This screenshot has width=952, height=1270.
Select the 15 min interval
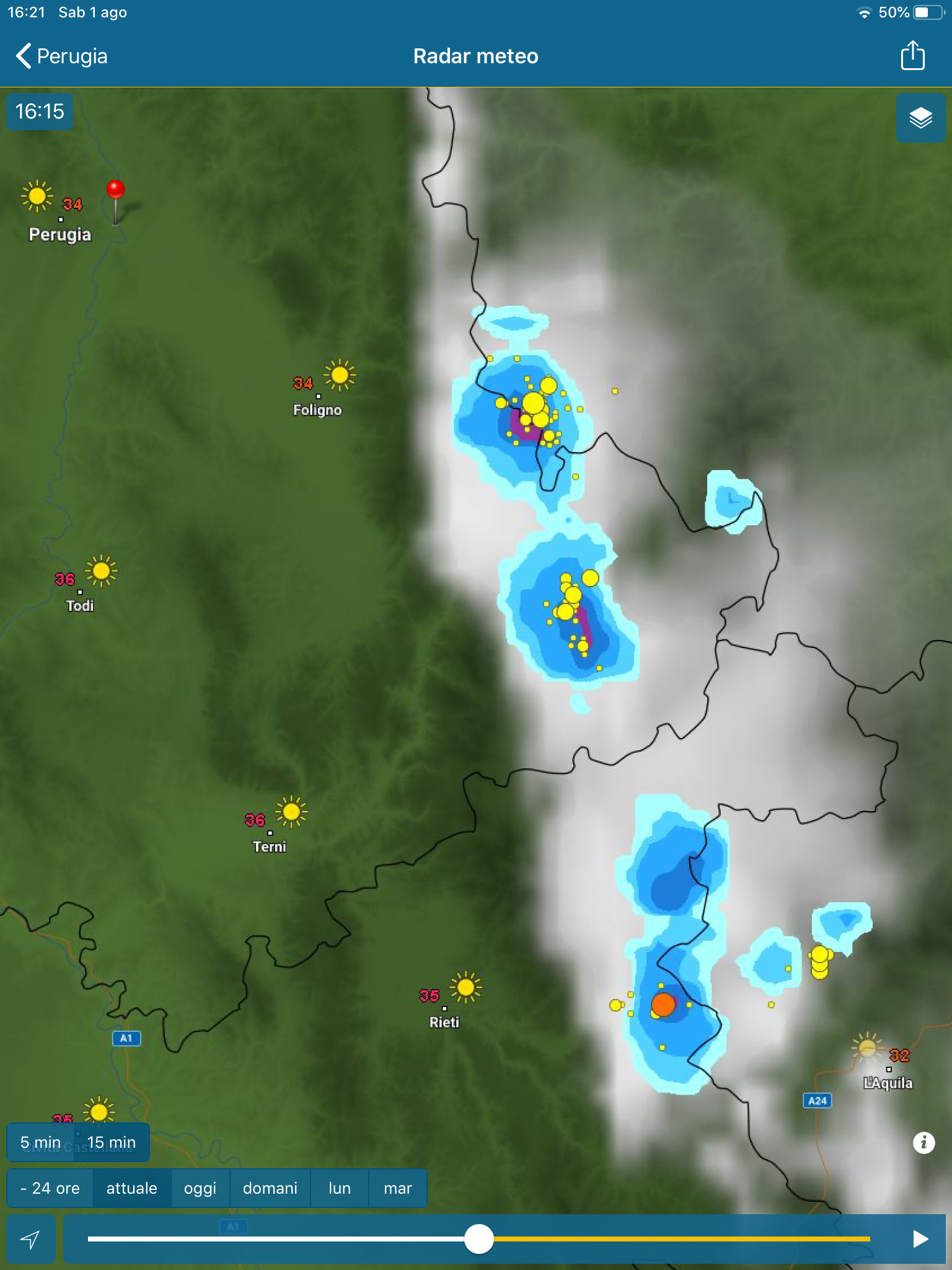point(112,1142)
